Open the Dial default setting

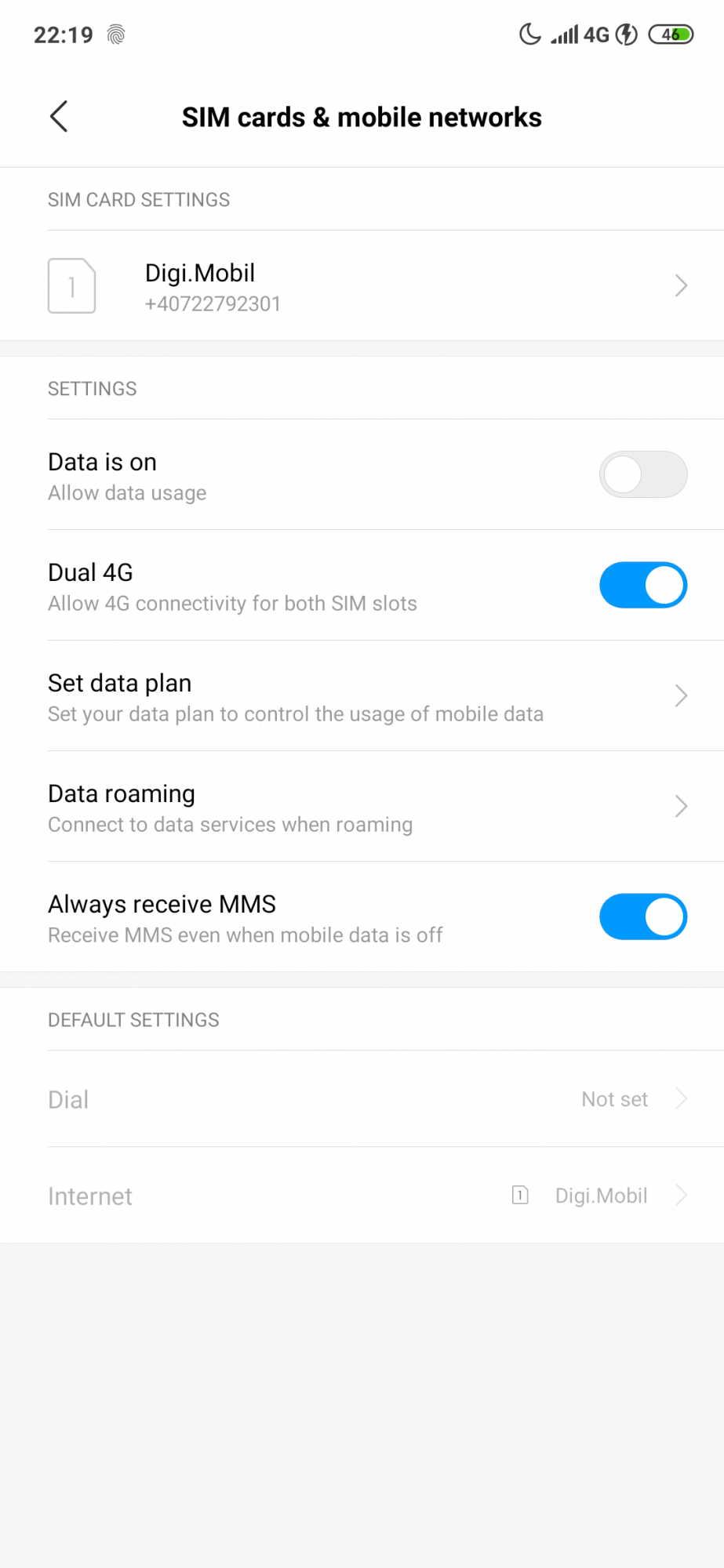361,1099
